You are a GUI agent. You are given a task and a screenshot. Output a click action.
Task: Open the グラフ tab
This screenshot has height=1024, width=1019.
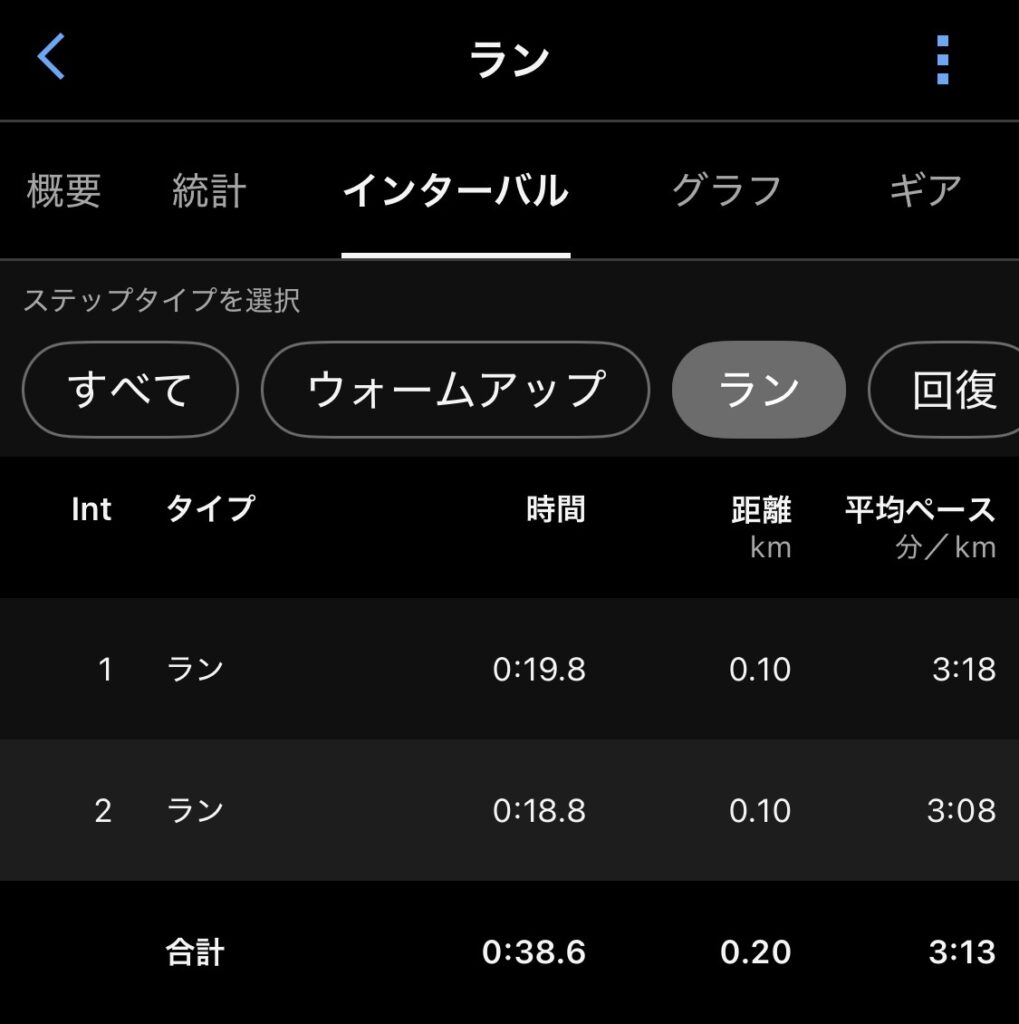(726, 190)
